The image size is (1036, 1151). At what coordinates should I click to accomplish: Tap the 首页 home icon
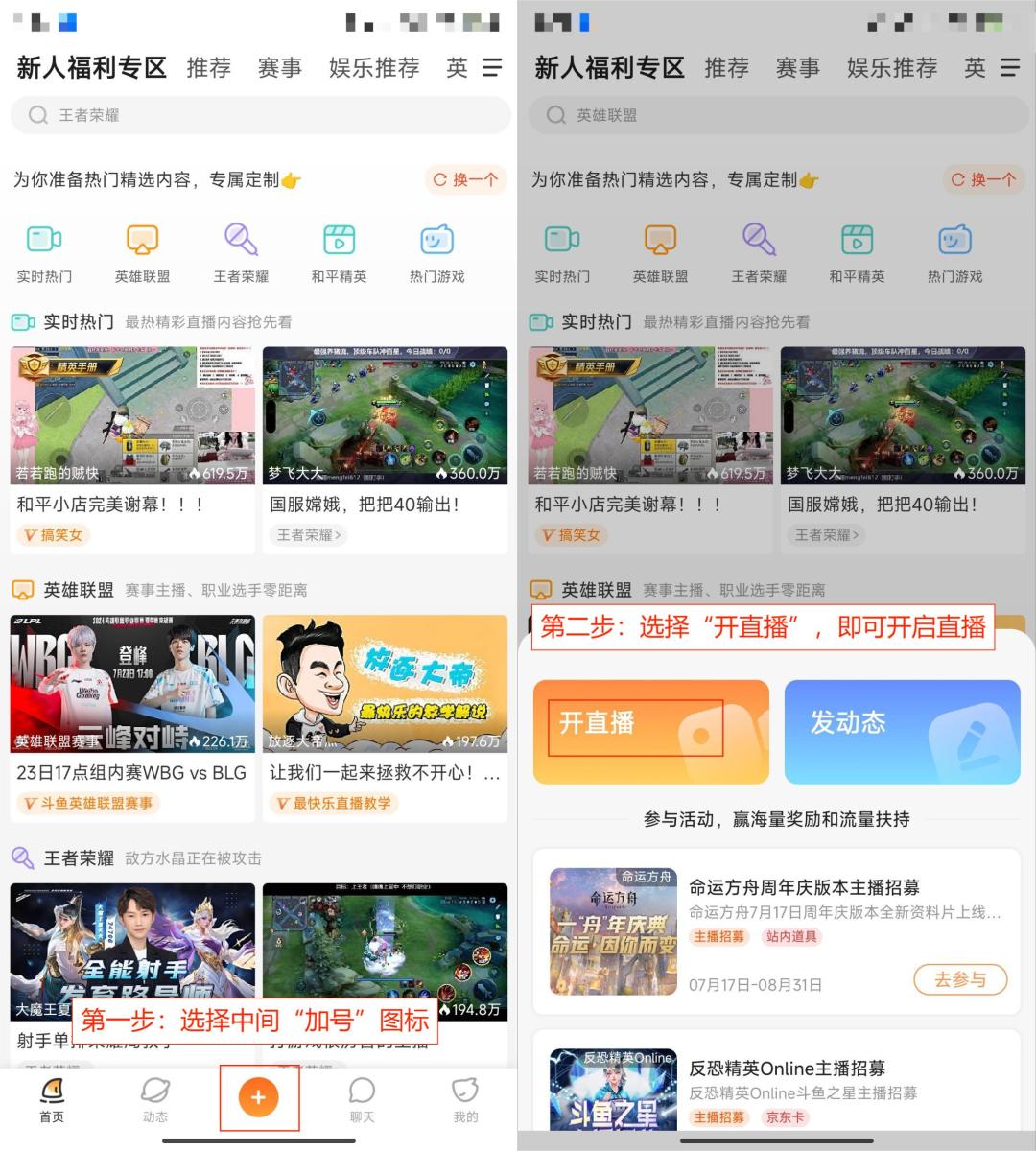coord(51,1096)
